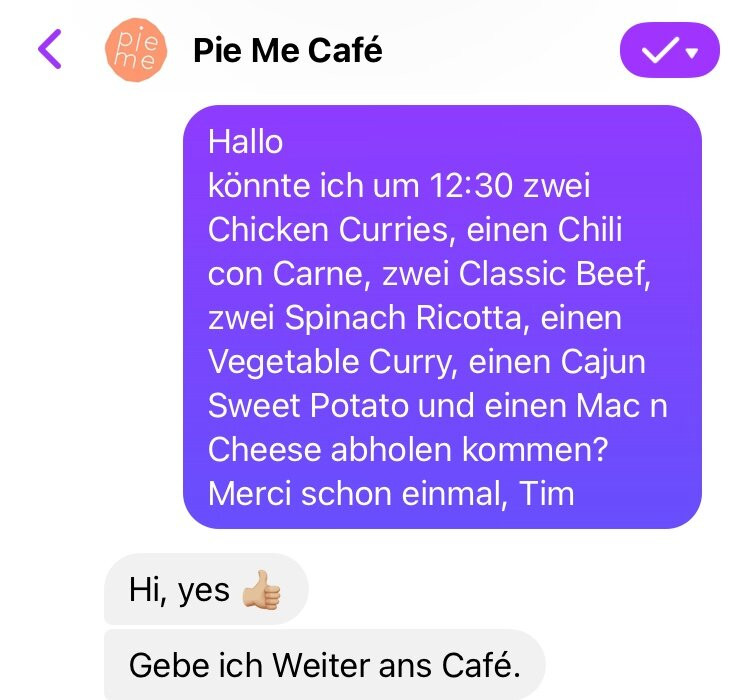Image resolution: width=750 pixels, height=700 pixels.
Task: Open the Pie Me Café profile header
Action: pyautogui.click(x=288, y=50)
